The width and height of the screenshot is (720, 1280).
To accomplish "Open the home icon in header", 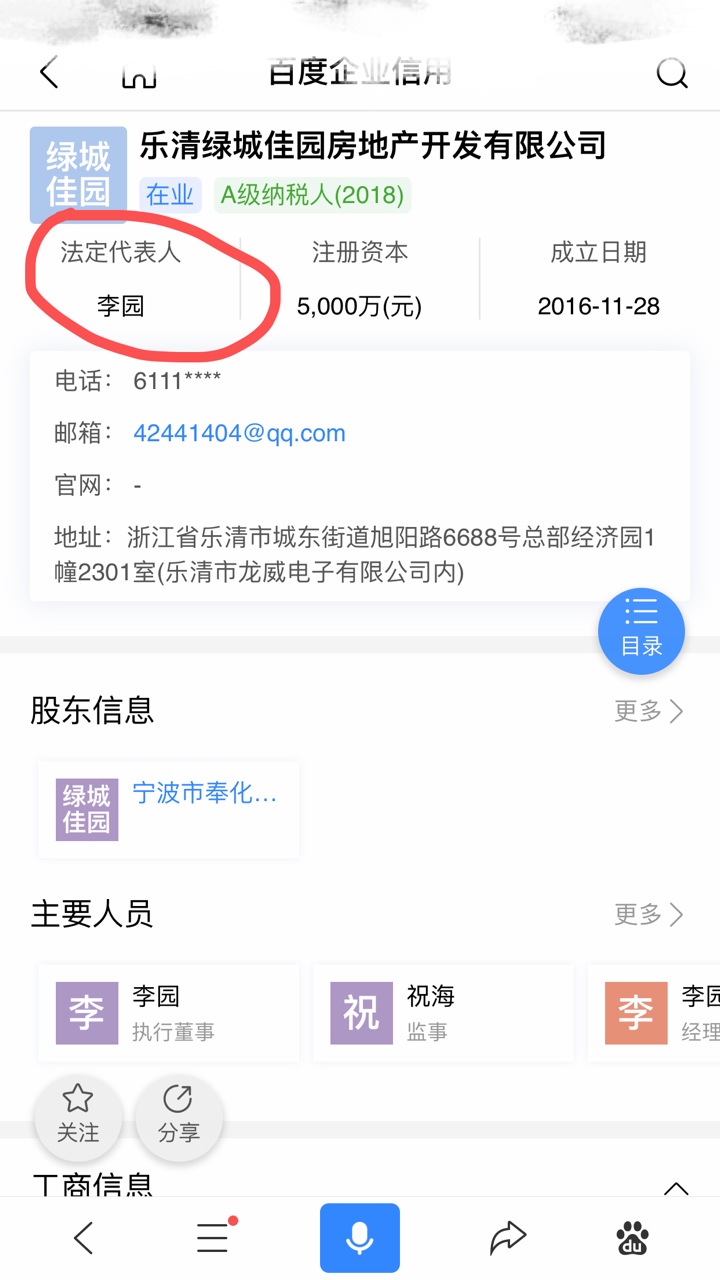I will tap(139, 74).
